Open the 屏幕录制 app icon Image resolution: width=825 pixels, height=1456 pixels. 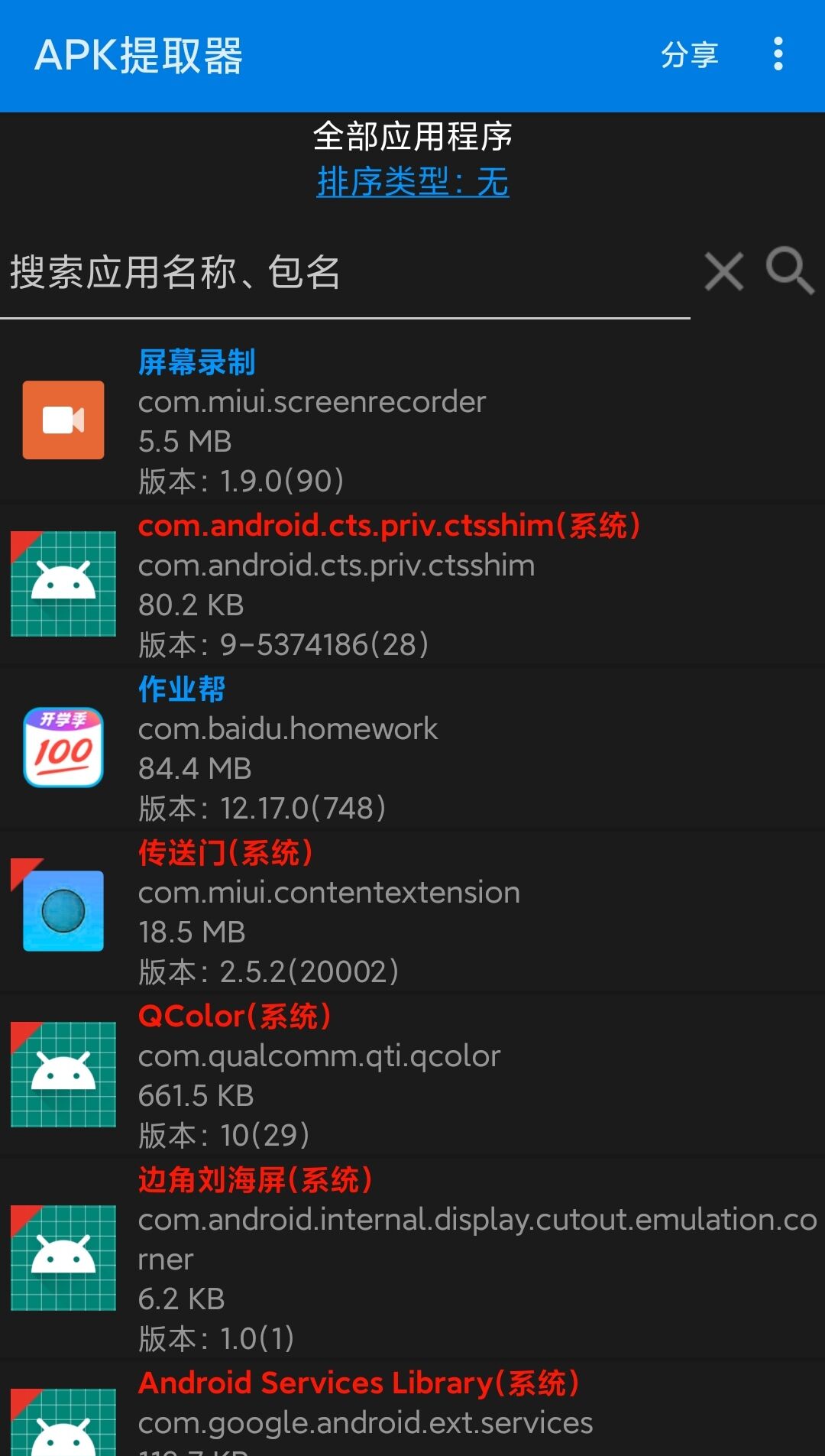coord(63,420)
